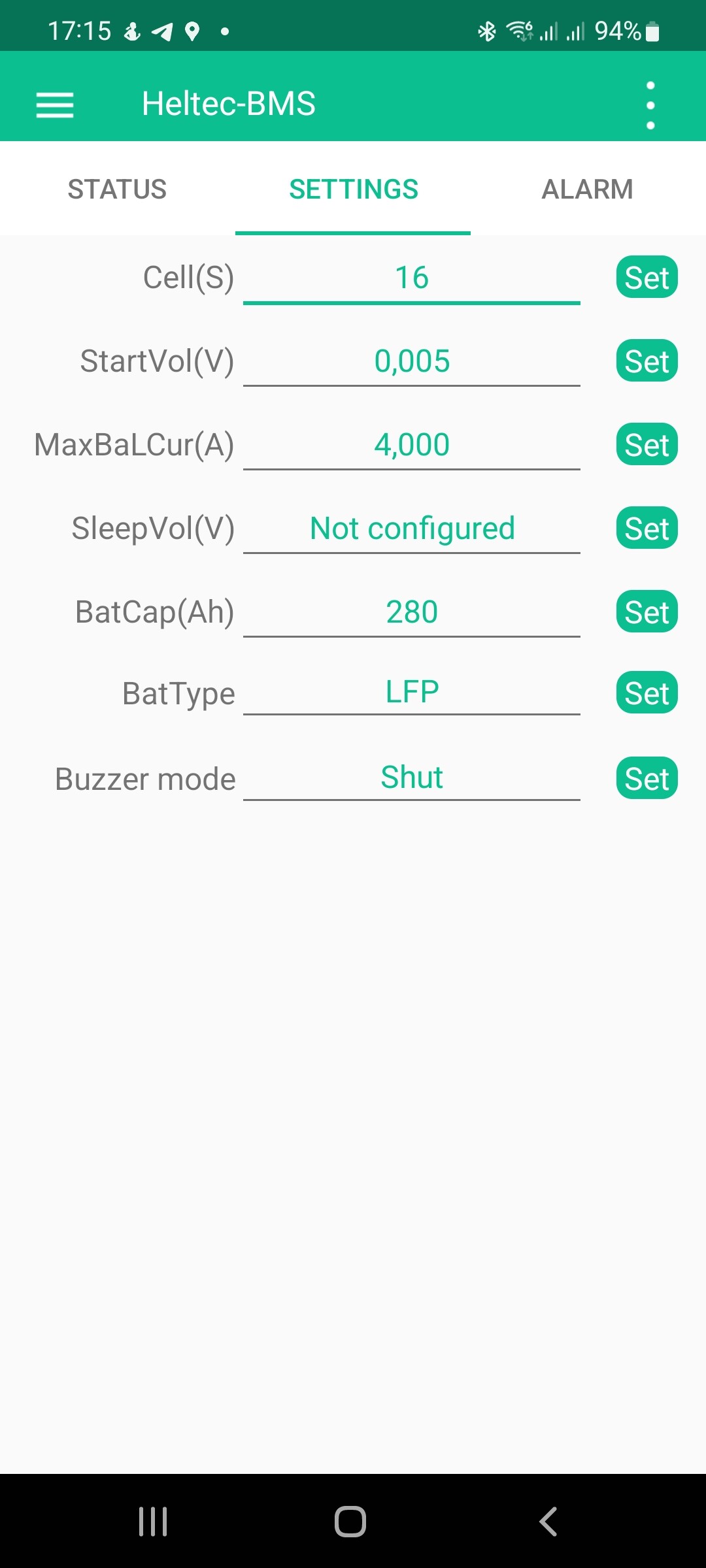
Task: Open the hamburger drawer menu
Action: (x=55, y=105)
